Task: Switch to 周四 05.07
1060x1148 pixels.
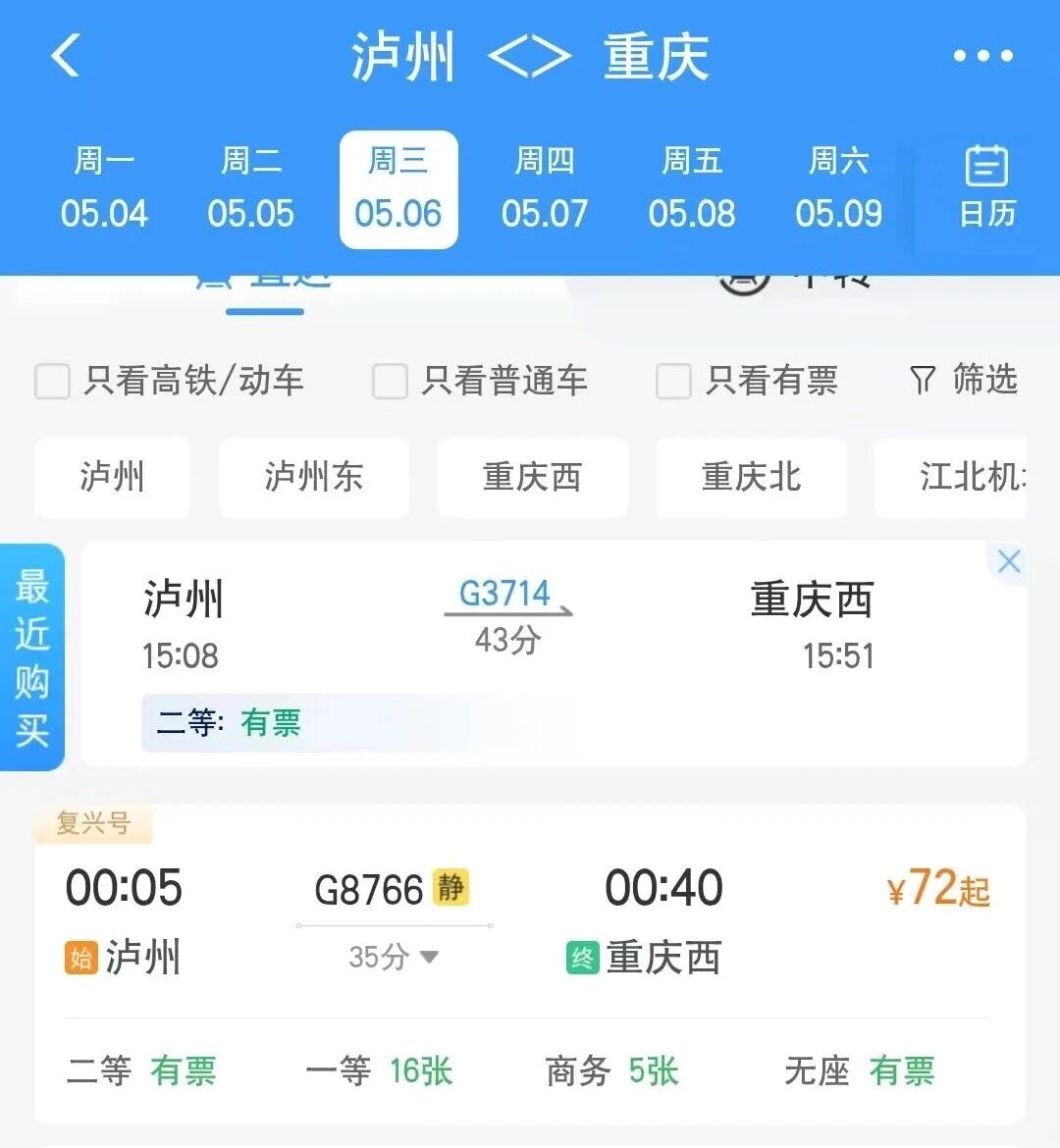Action: [x=545, y=188]
